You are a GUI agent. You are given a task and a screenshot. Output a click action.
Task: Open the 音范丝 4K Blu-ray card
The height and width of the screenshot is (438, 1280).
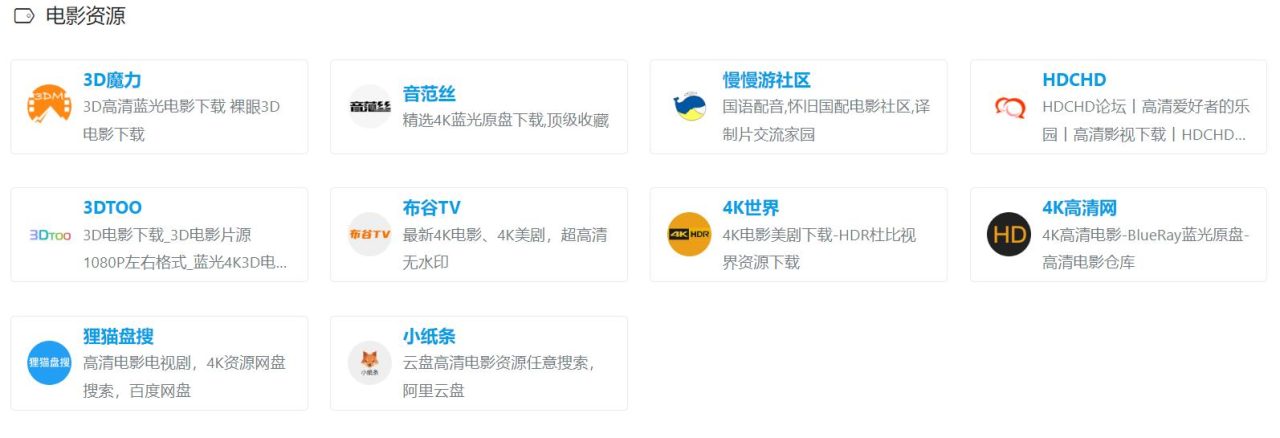coord(479,107)
